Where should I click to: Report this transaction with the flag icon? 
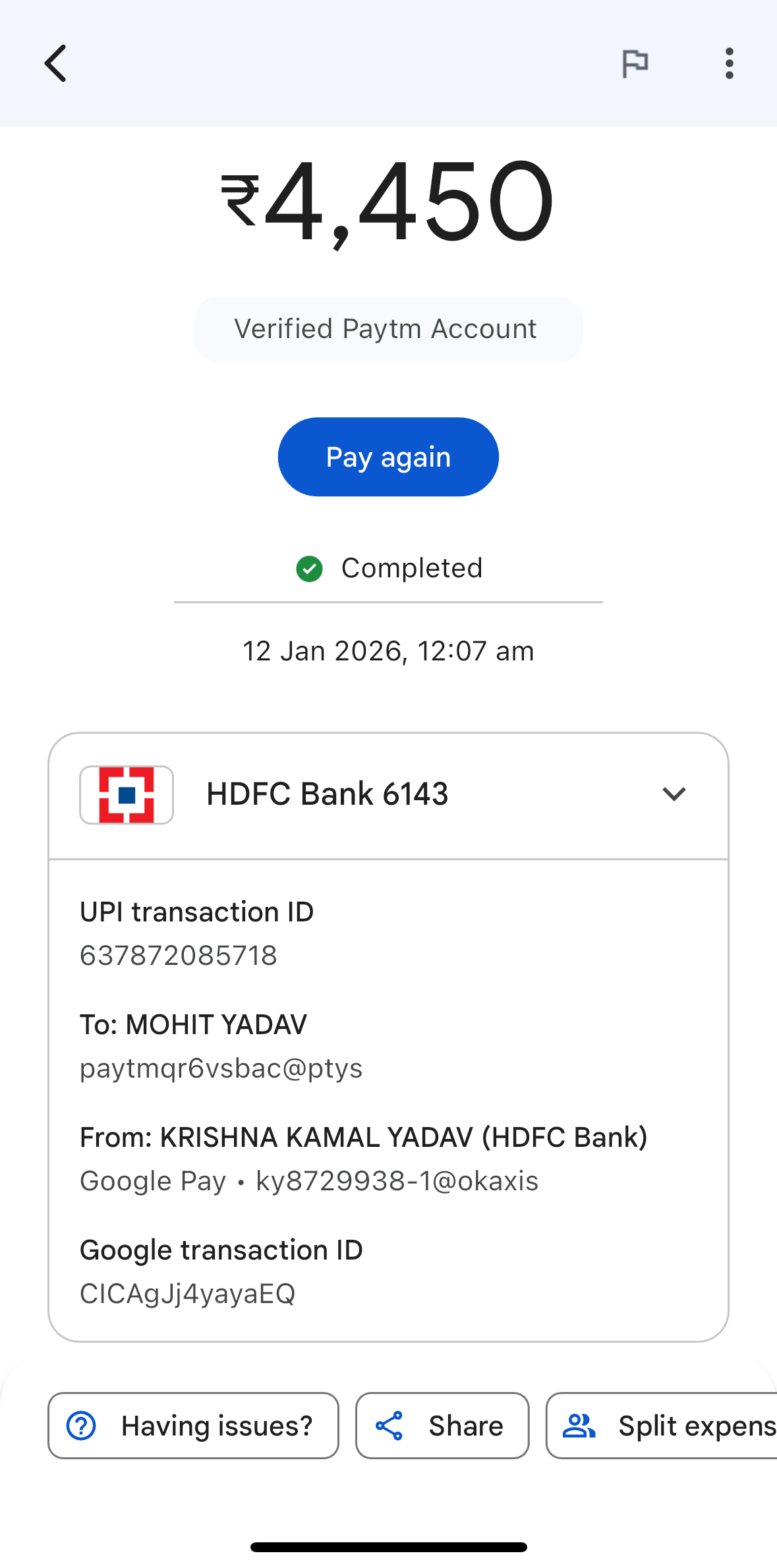(635, 64)
